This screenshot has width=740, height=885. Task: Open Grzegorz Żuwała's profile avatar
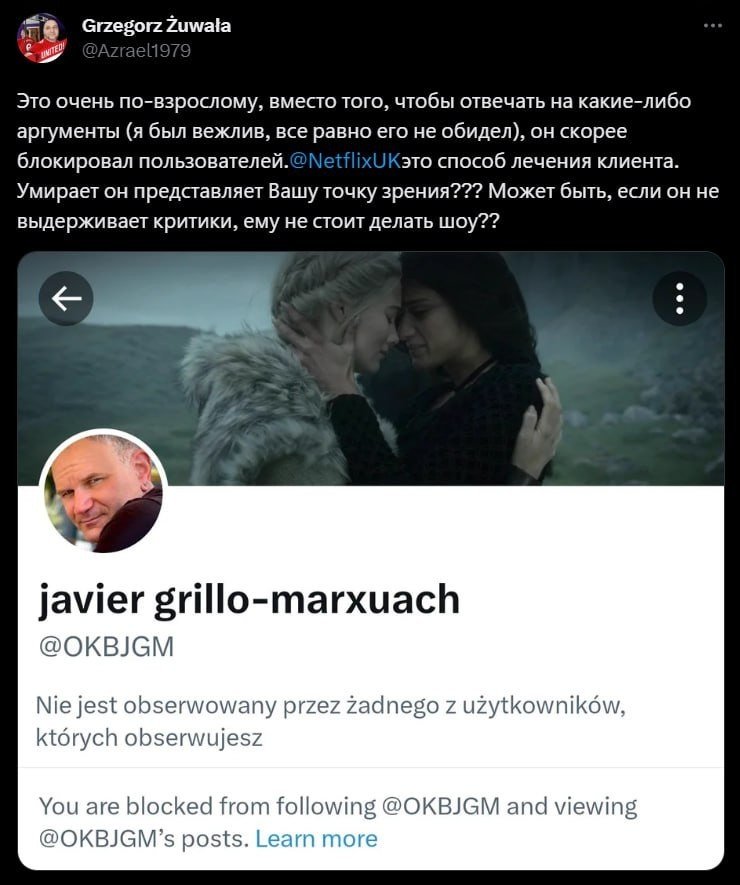click(x=42, y=38)
